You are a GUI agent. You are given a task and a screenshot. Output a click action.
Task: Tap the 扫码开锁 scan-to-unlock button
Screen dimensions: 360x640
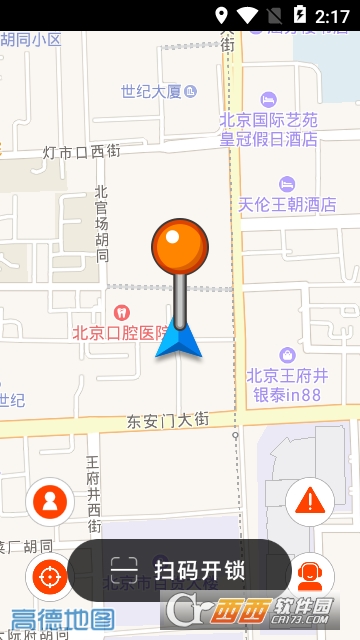pos(180,570)
